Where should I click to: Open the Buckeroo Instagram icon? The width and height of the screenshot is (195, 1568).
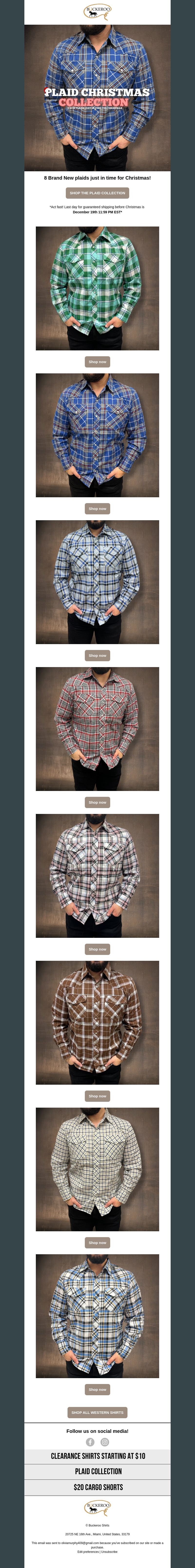click(105, 1442)
